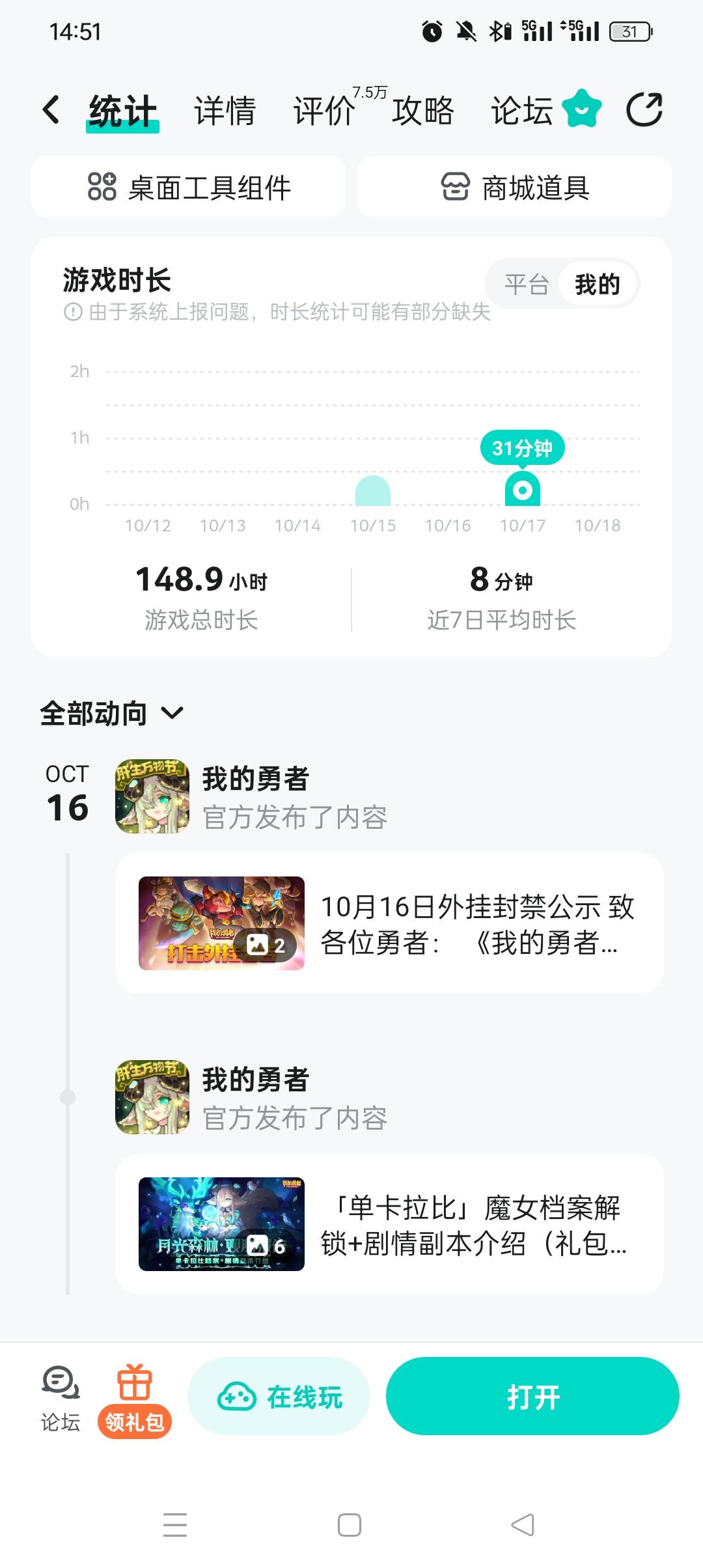
Task: Open the 评价 tab
Action: (x=323, y=109)
